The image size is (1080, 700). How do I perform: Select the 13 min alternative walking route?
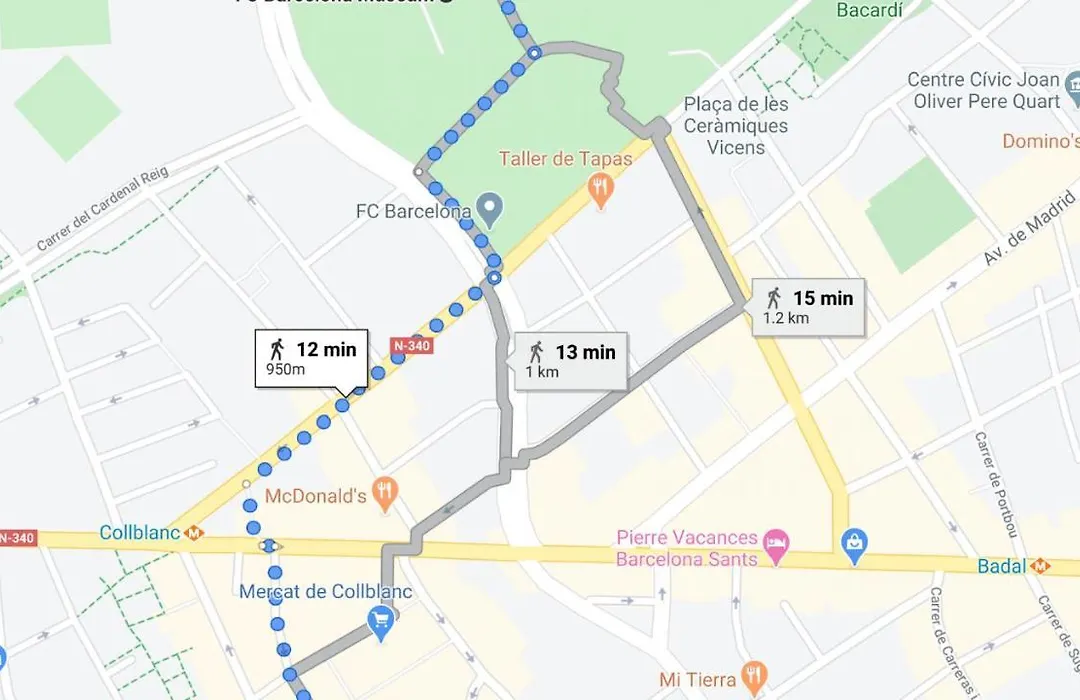(x=573, y=361)
